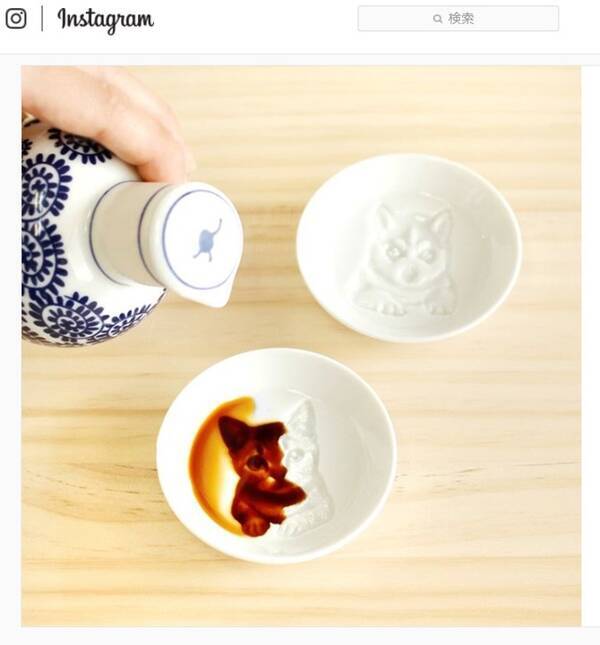Open the Instagram home logo
This screenshot has width=600, height=645.
[104, 19]
